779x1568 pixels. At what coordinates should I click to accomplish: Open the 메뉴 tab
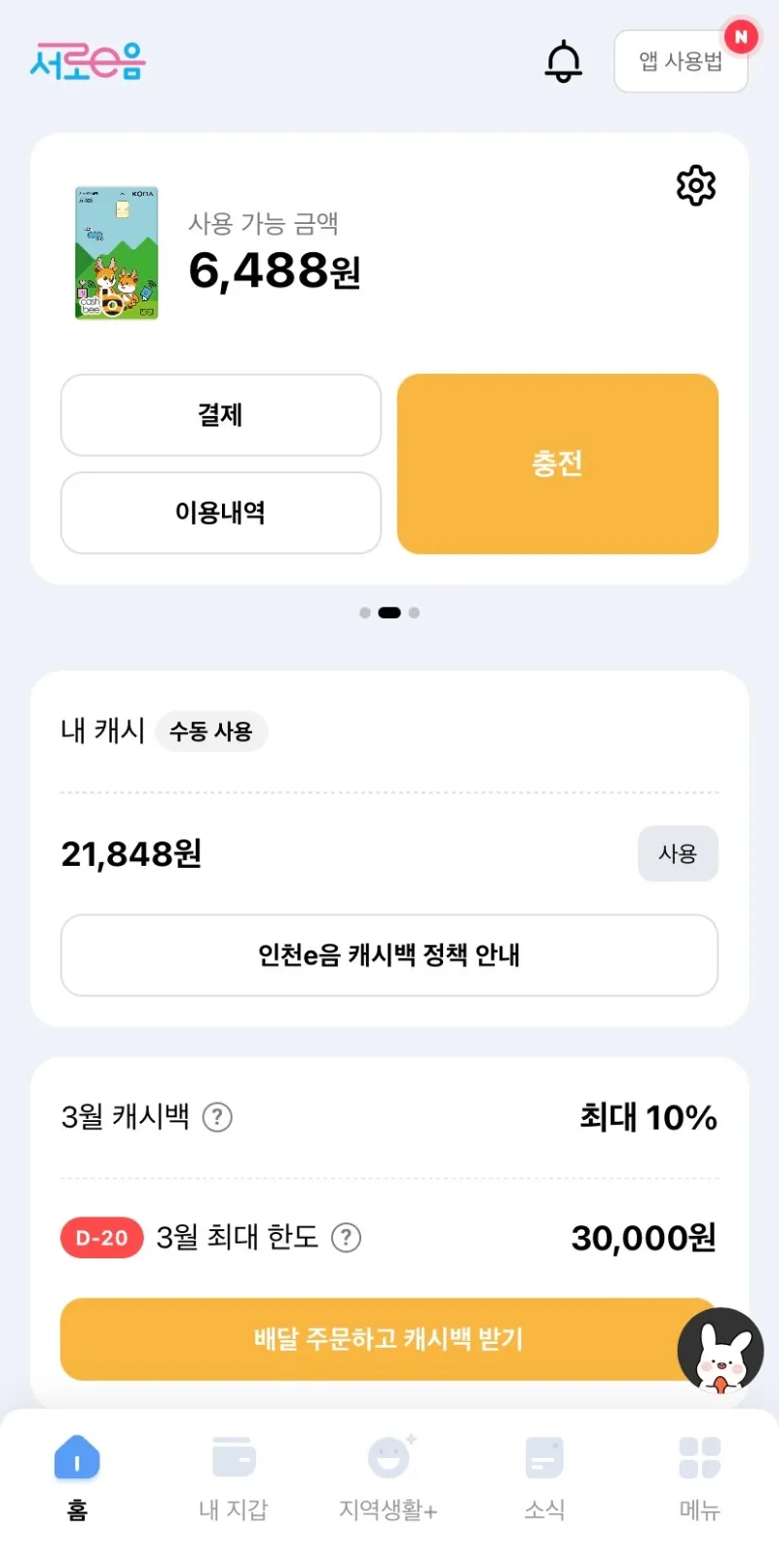(x=699, y=1477)
